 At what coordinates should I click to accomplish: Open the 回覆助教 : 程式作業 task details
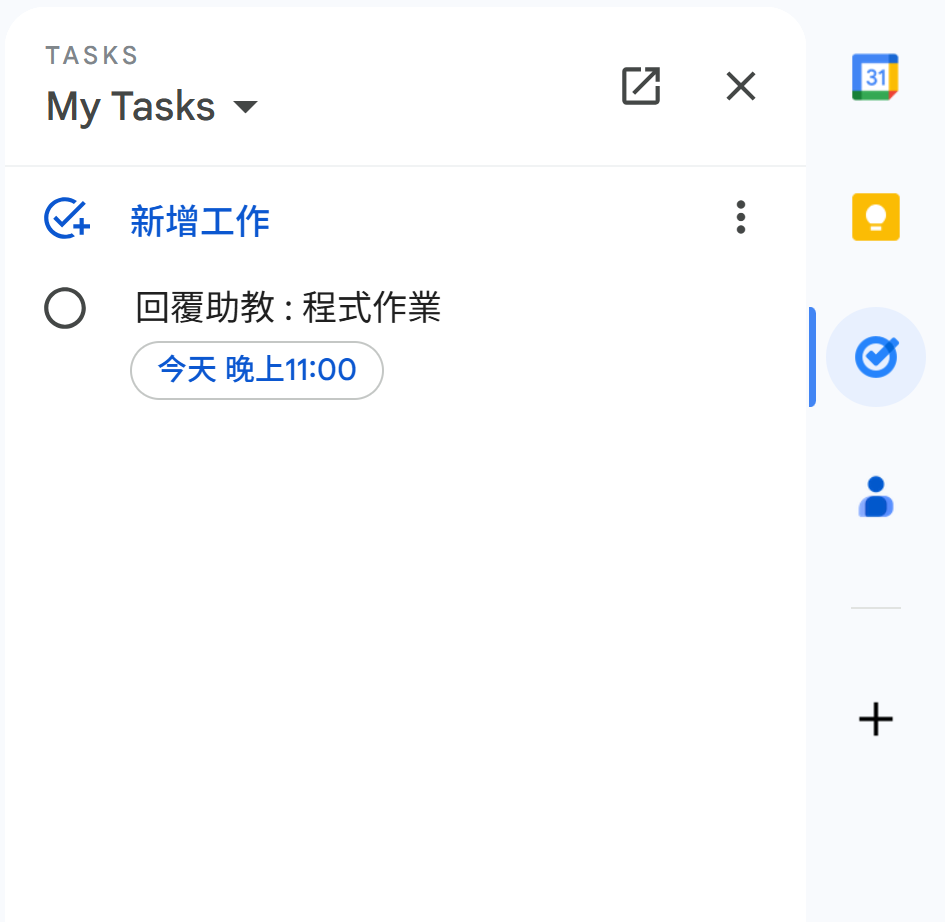point(288,308)
